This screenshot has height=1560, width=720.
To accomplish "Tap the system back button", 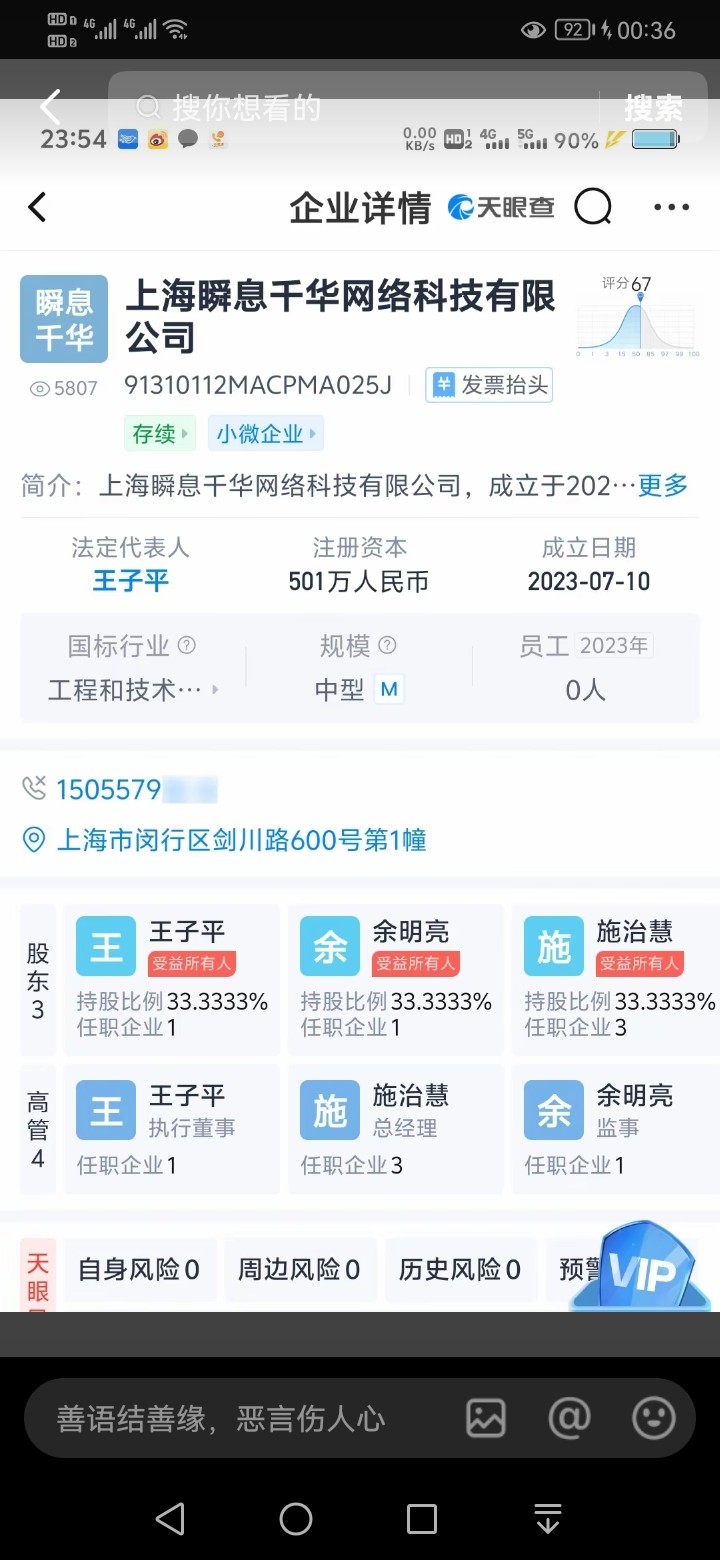I will coord(171,1518).
